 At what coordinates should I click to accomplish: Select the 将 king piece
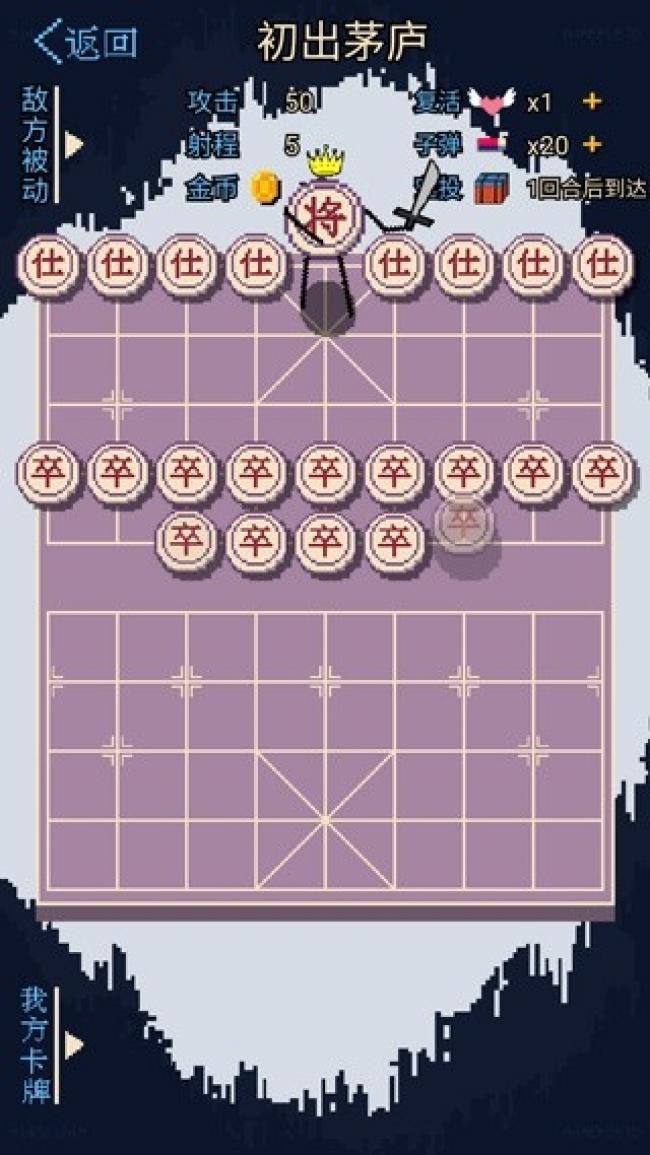pyautogui.click(x=324, y=218)
